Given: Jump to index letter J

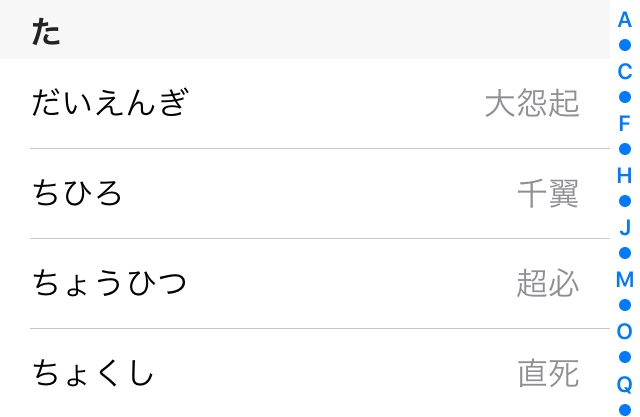Looking at the screenshot, I should point(624,227).
